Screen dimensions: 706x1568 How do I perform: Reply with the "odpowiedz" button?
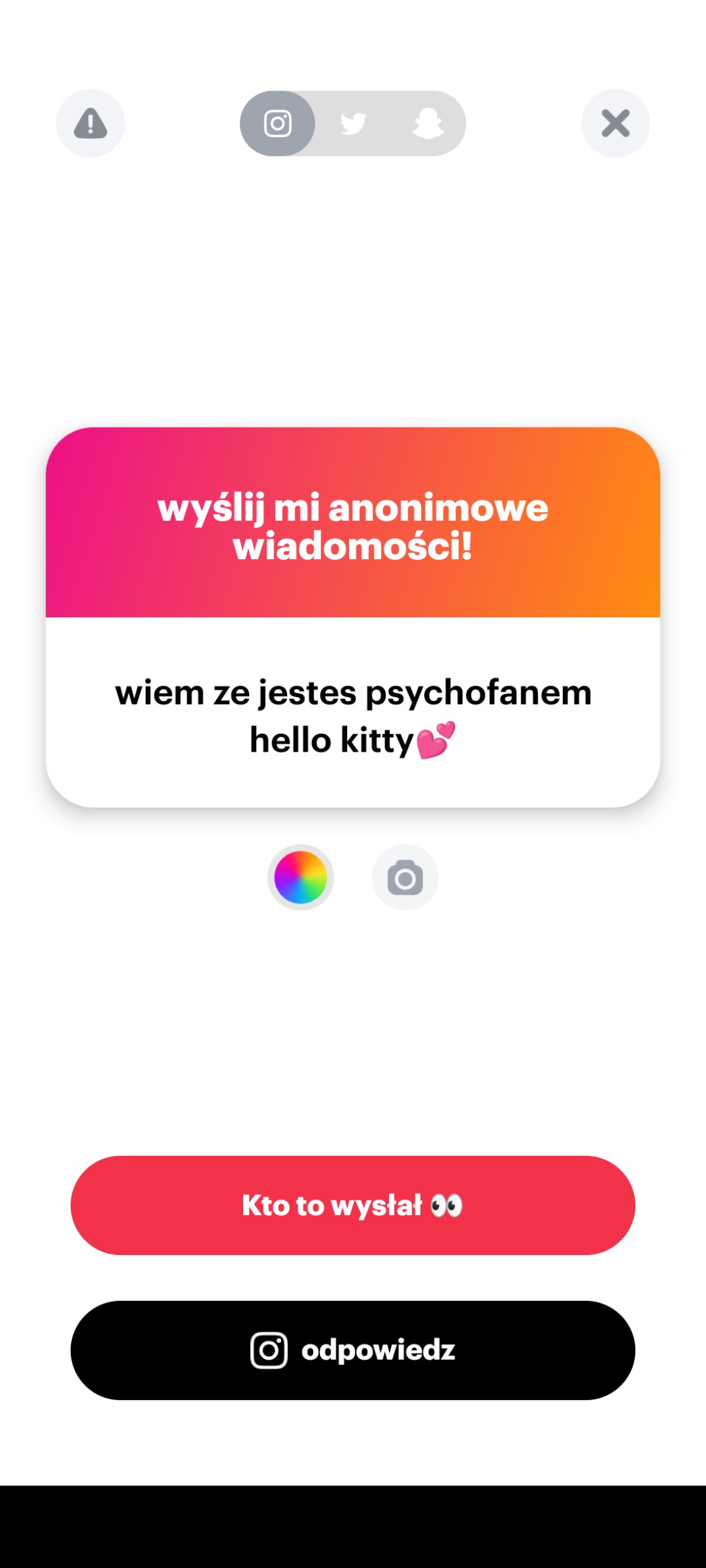coord(353,1350)
